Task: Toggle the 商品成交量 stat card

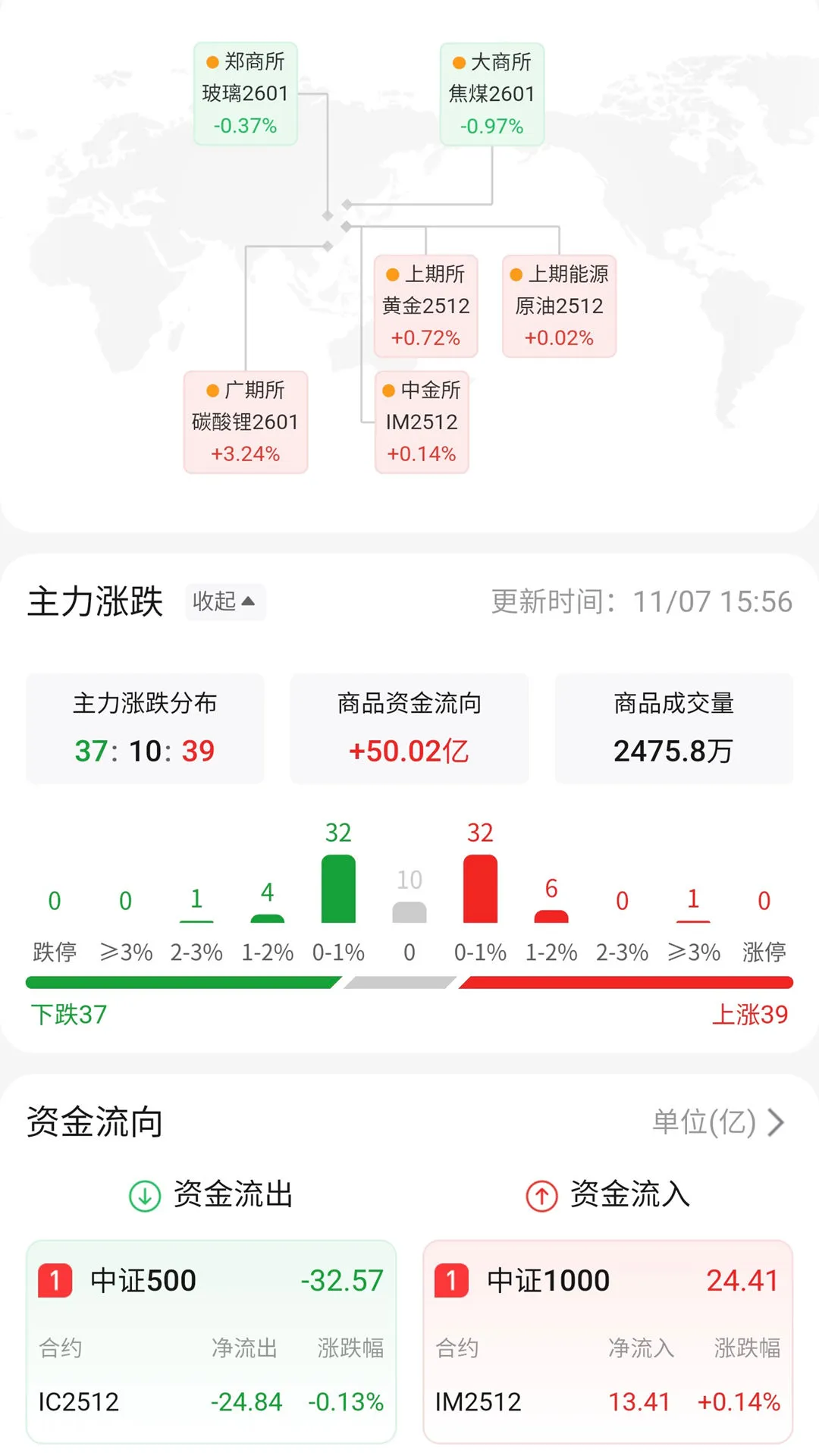Action: pyautogui.click(x=673, y=727)
